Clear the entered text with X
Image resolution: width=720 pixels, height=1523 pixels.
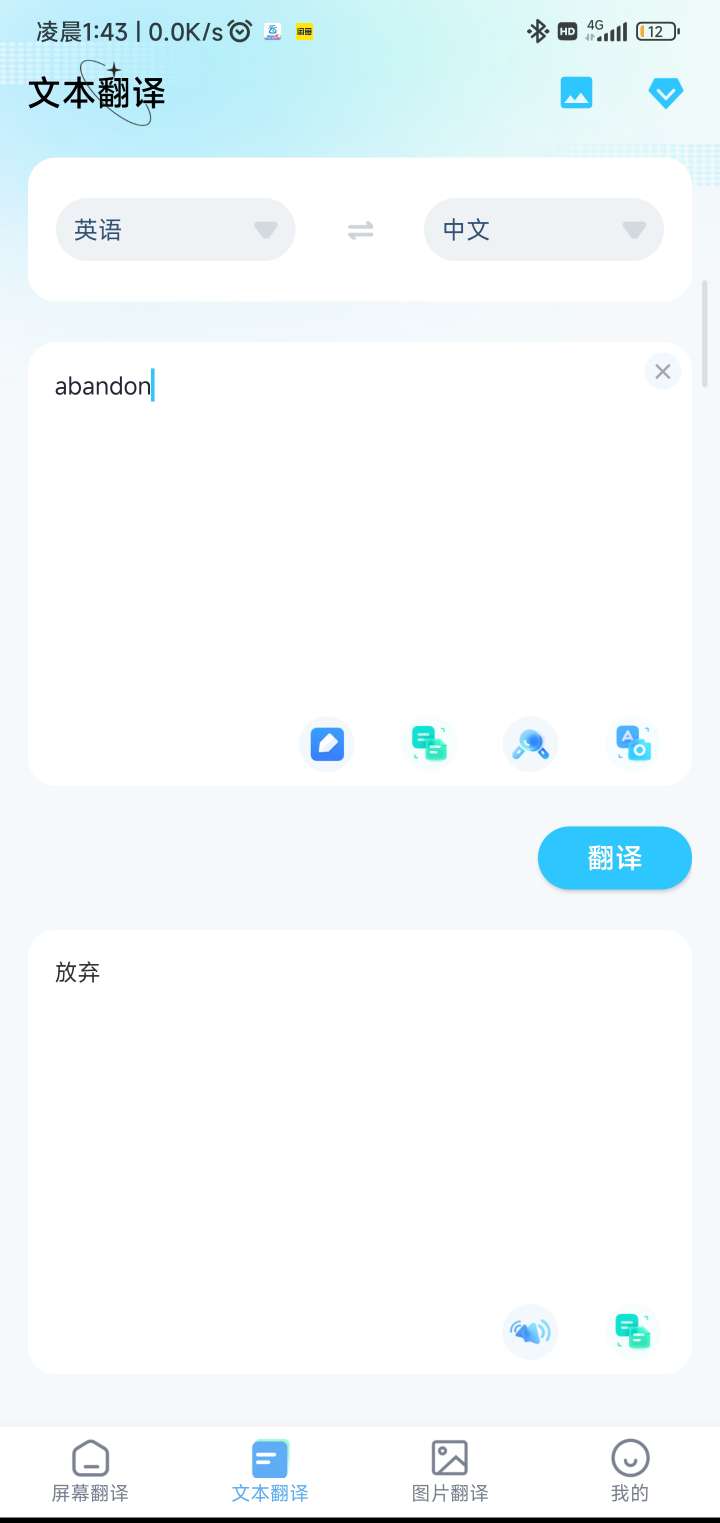click(x=662, y=372)
